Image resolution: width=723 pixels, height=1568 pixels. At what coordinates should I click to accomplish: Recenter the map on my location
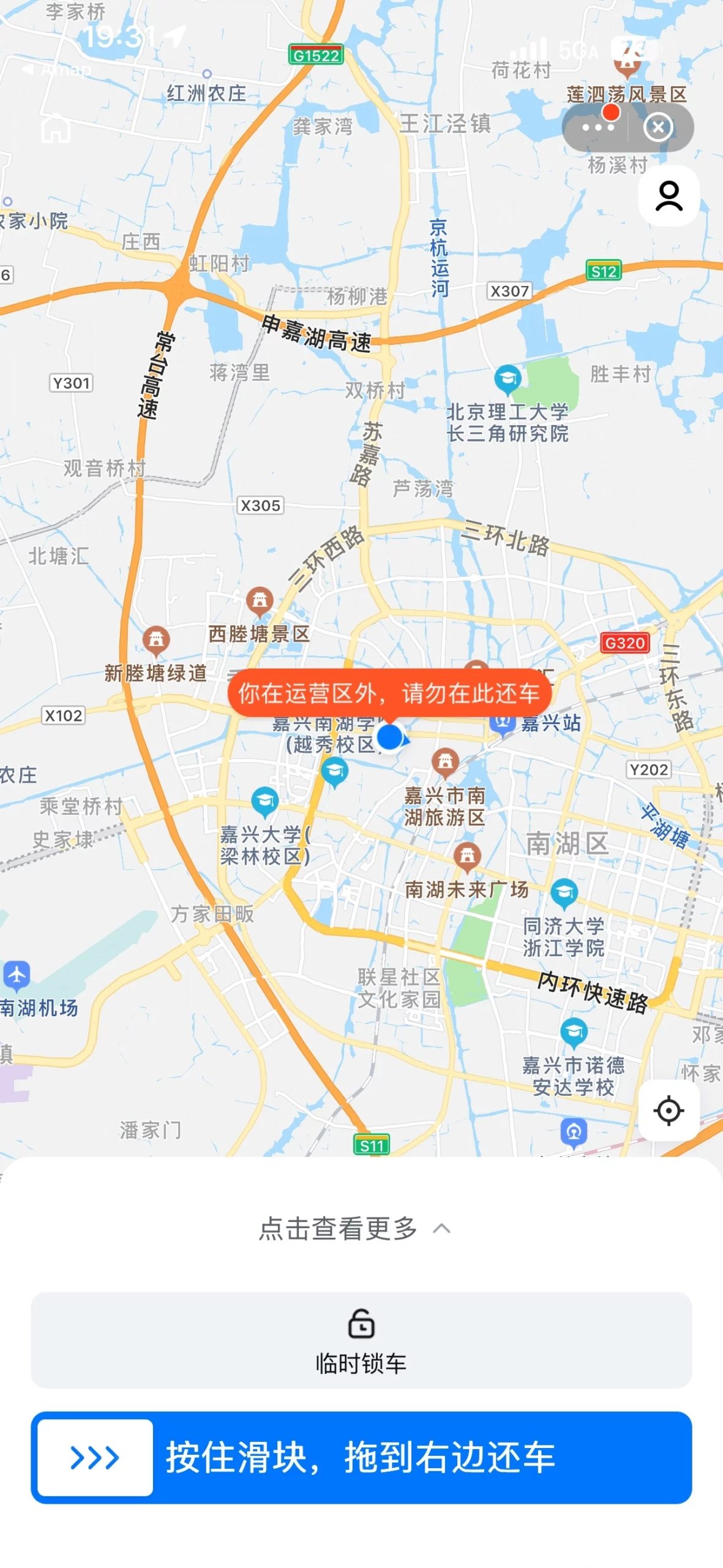(x=669, y=1110)
